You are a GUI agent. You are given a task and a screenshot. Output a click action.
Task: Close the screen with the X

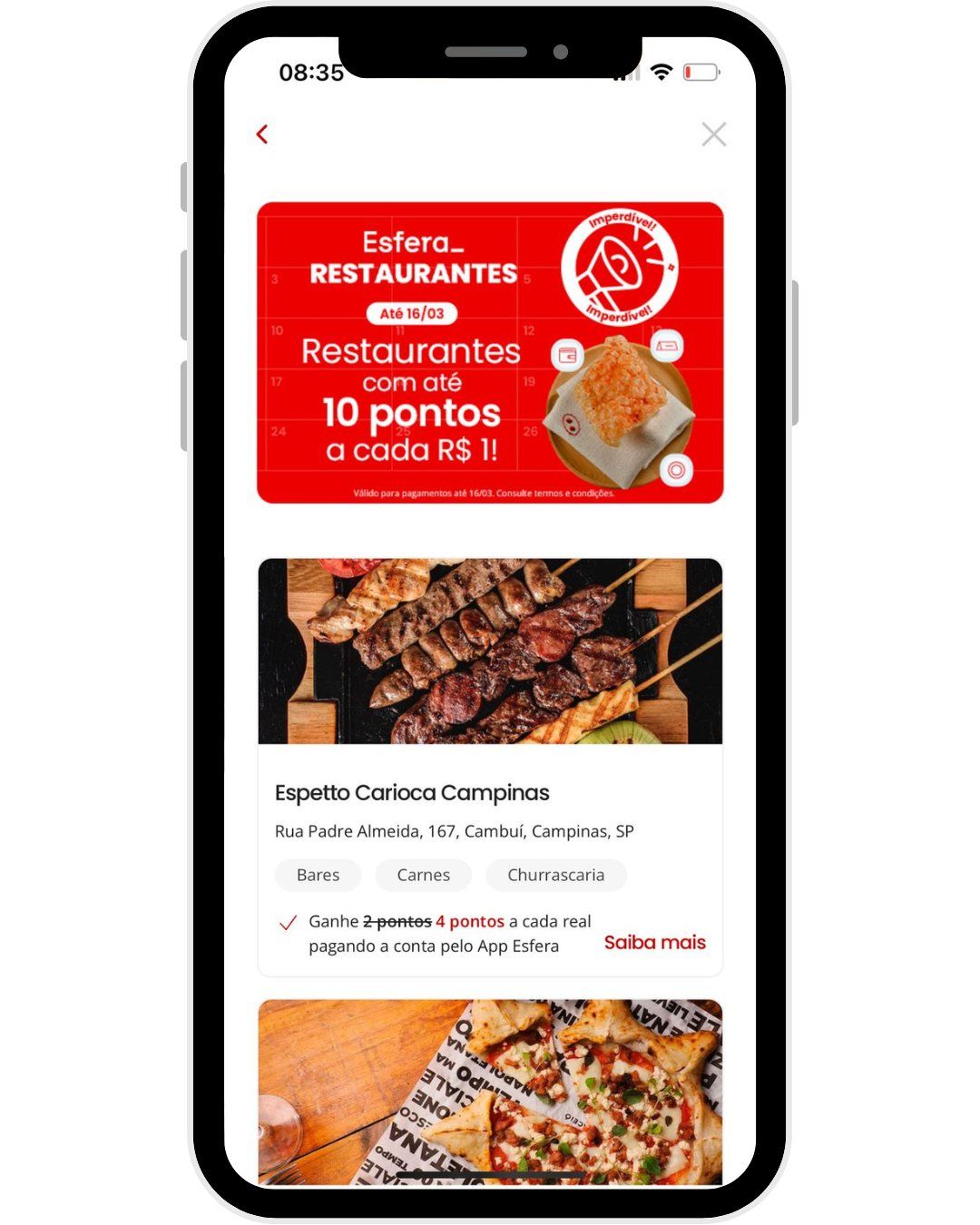(714, 134)
